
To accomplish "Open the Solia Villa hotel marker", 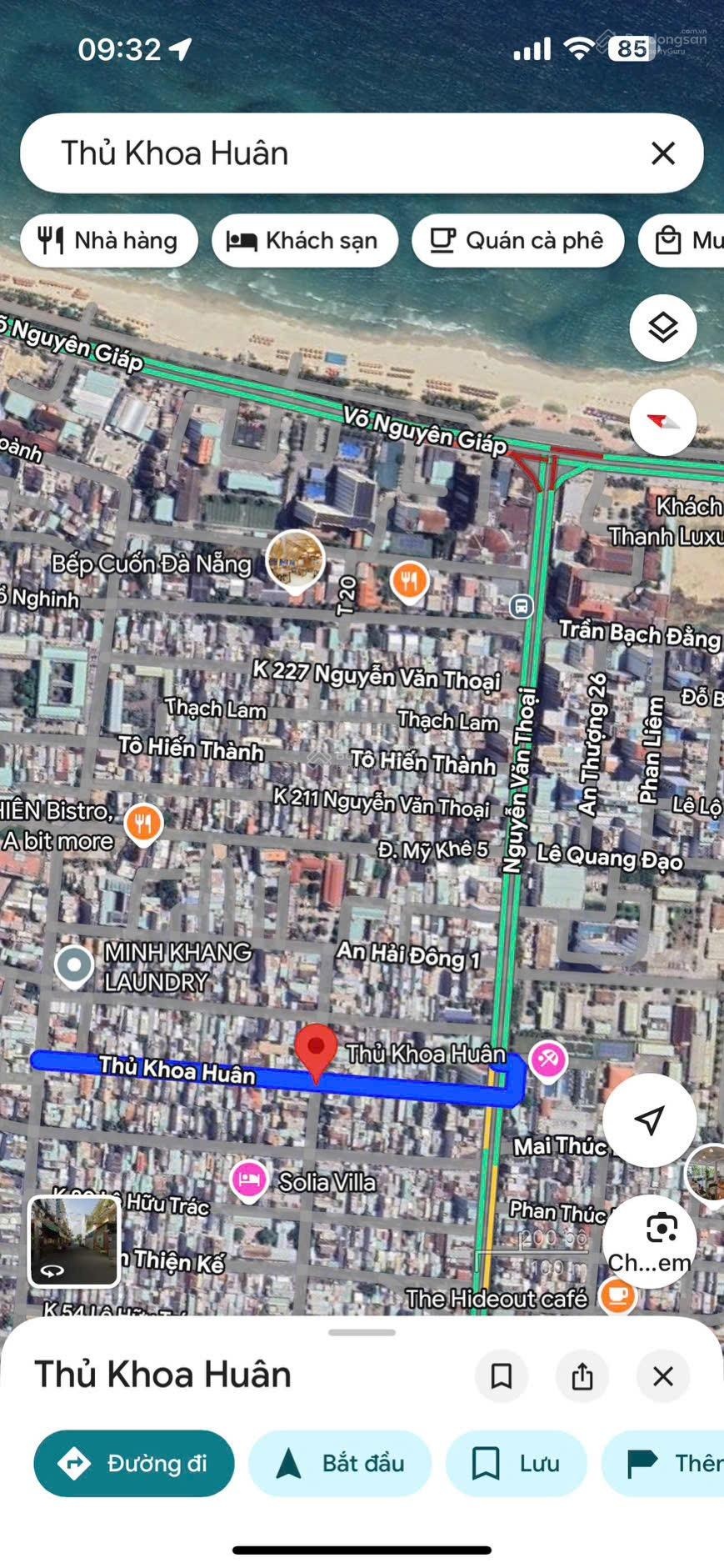I will [x=248, y=1179].
